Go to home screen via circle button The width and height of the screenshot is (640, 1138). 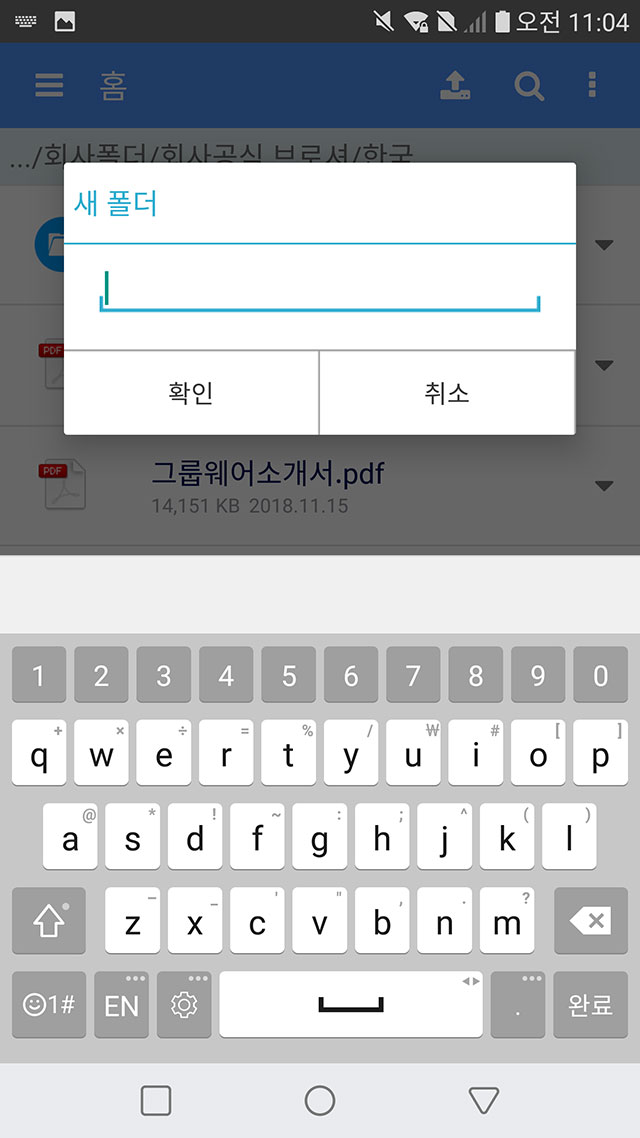coord(320,1100)
